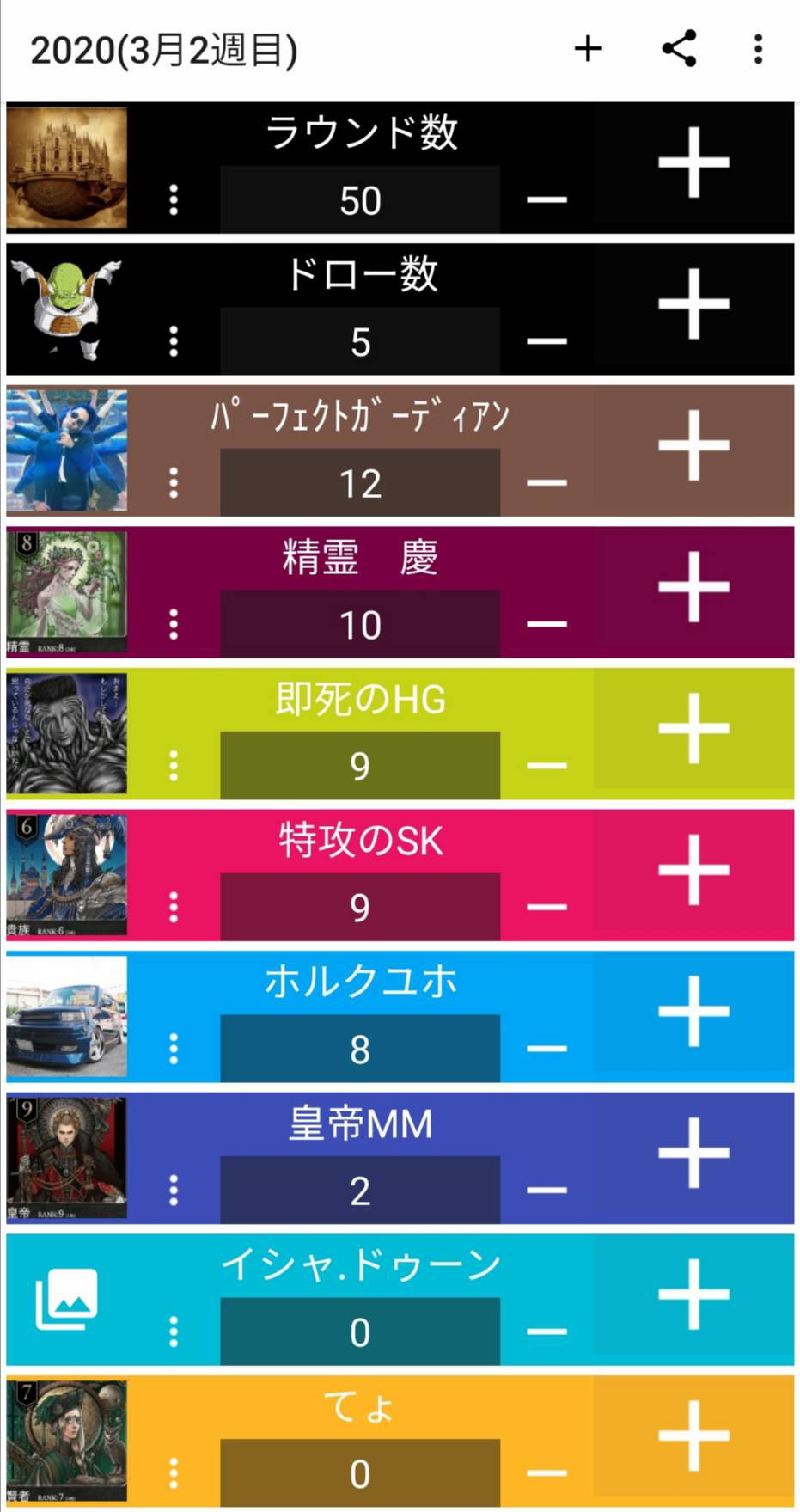Increment 特攻のSK
Image resolution: width=800 pixels, height=1512 pixels.
pyautogui.click(x=693, y=870)
